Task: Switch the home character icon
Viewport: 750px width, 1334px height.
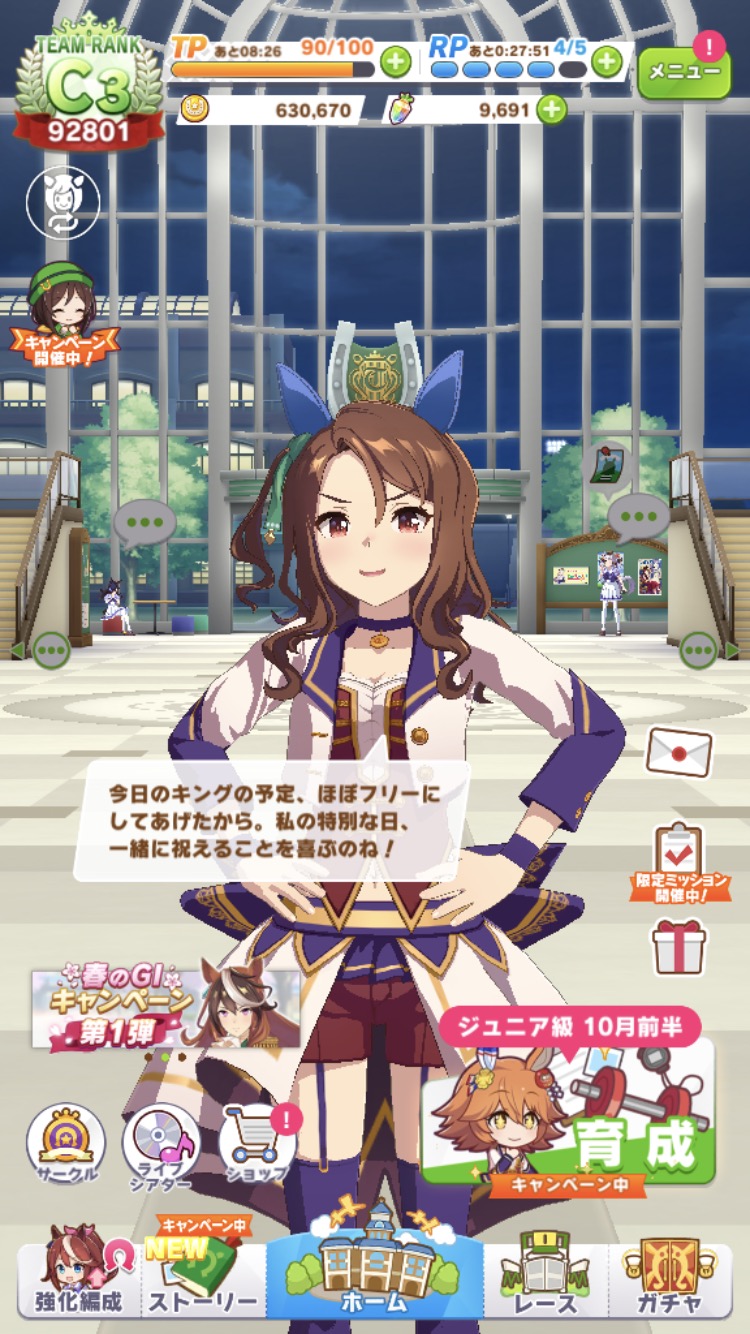Action: click(x=63, y=203)
